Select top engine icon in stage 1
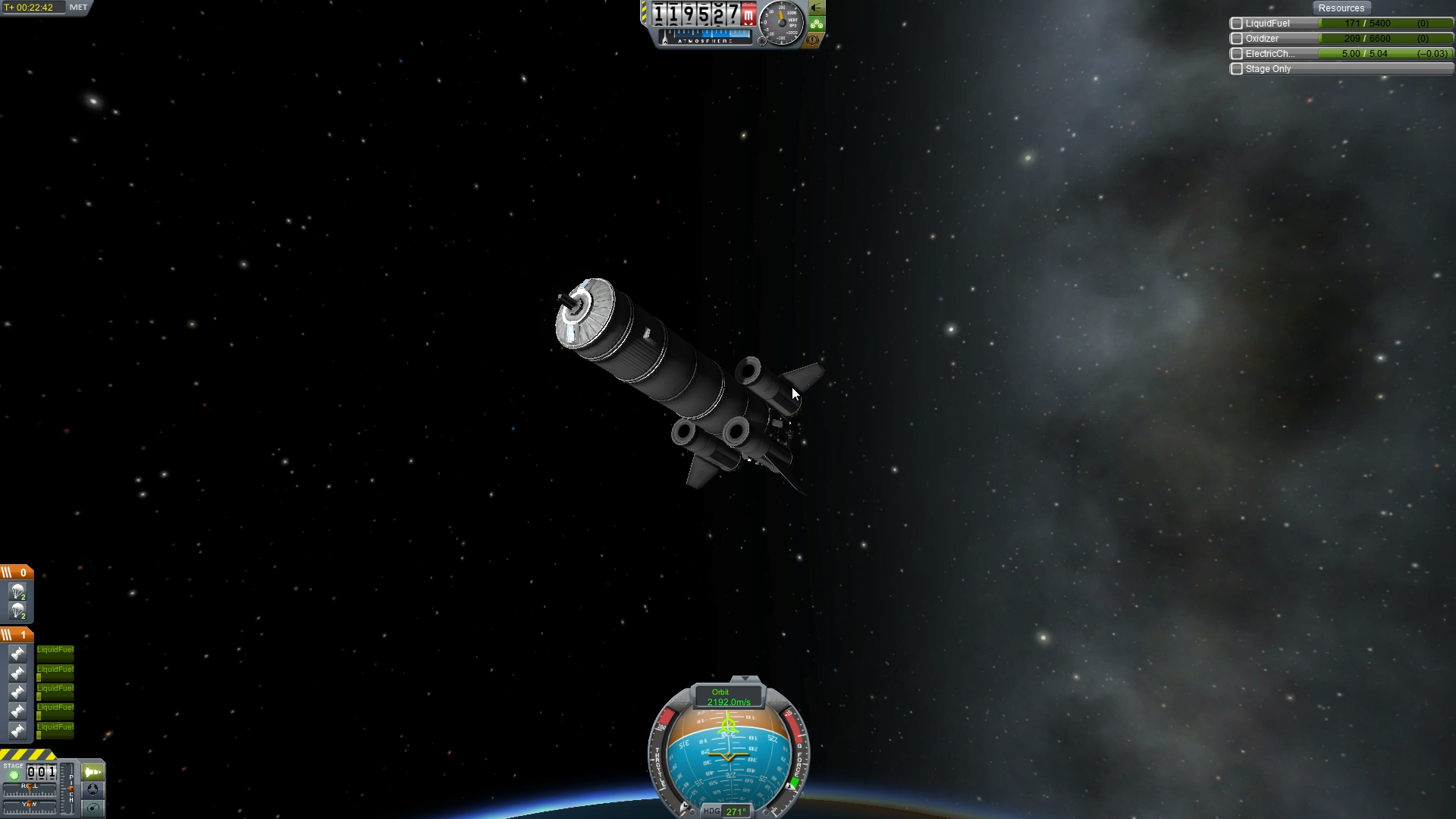Screen dimensions: 1456x819 click(17, 653)
